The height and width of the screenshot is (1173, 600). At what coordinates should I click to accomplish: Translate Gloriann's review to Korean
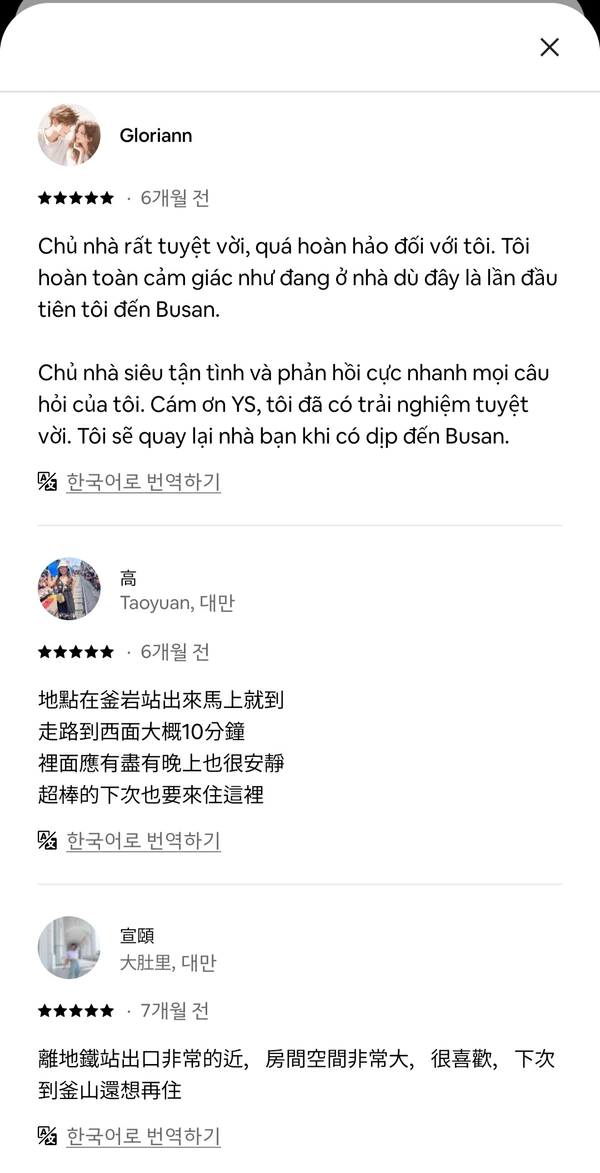(143, 482)
